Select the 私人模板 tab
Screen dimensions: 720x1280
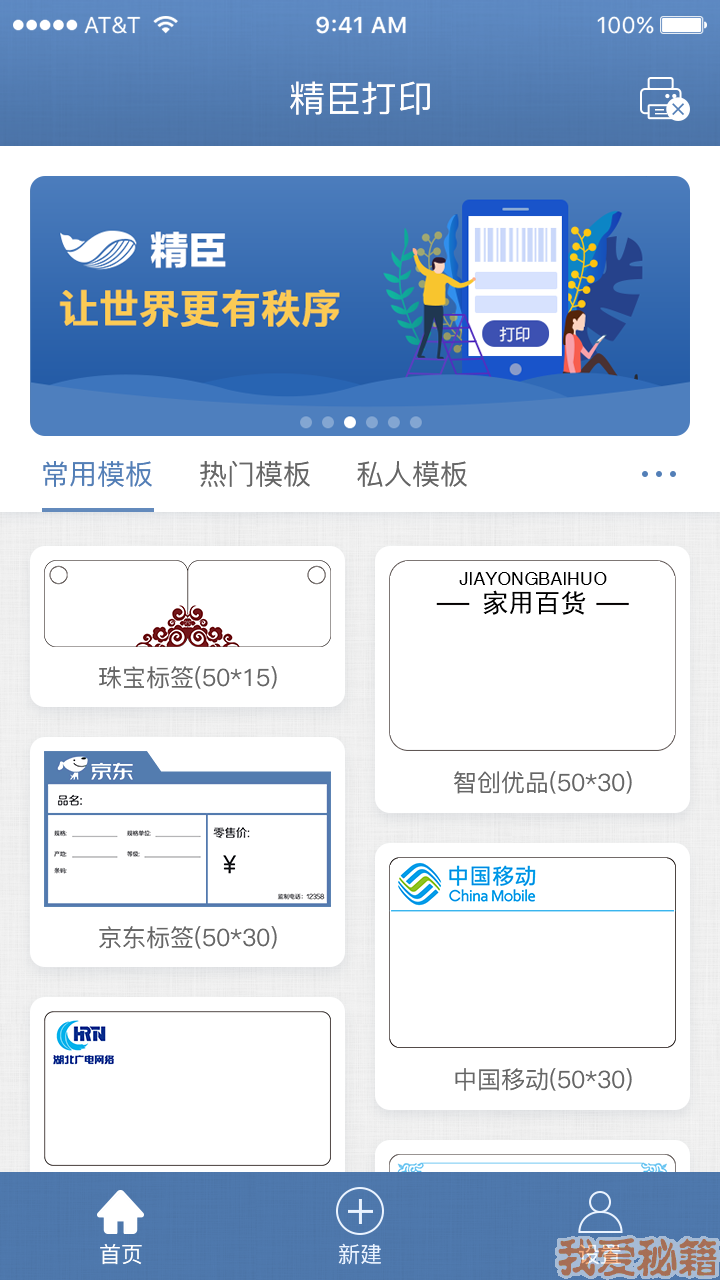(x=412, y=474)
